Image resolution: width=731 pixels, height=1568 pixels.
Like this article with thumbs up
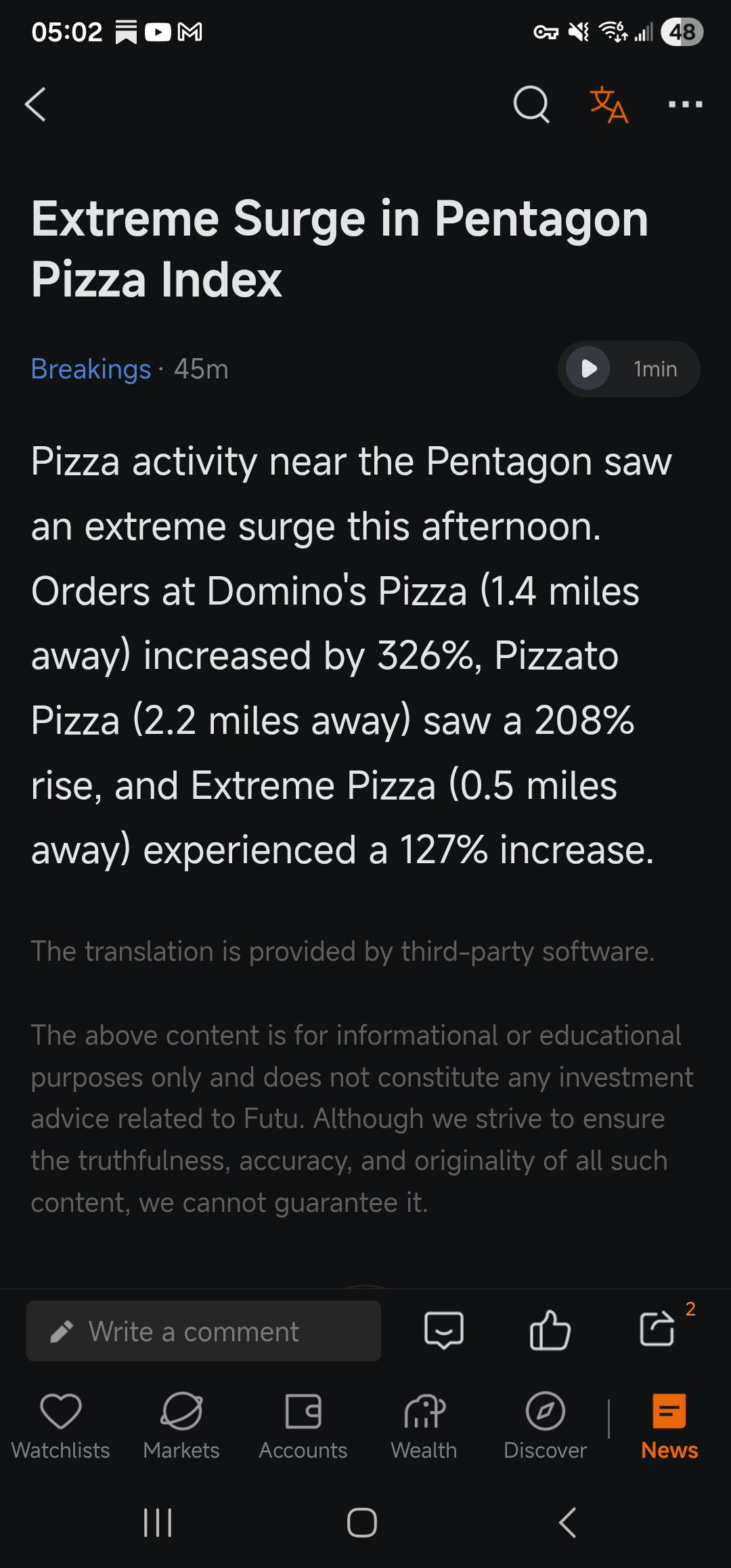[550, 1330]
